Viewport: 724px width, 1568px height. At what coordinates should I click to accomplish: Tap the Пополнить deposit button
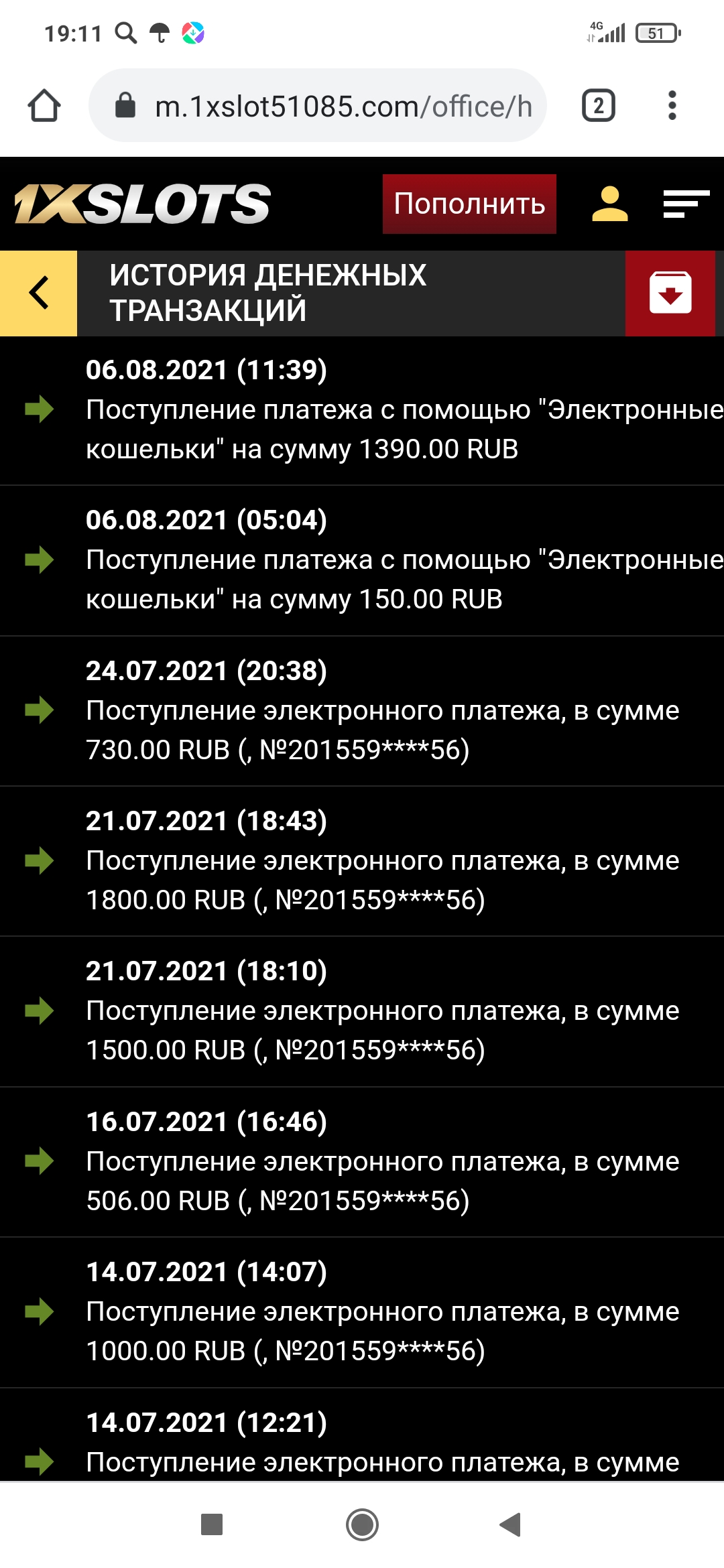pyautogui.click(x=469, y=204)
